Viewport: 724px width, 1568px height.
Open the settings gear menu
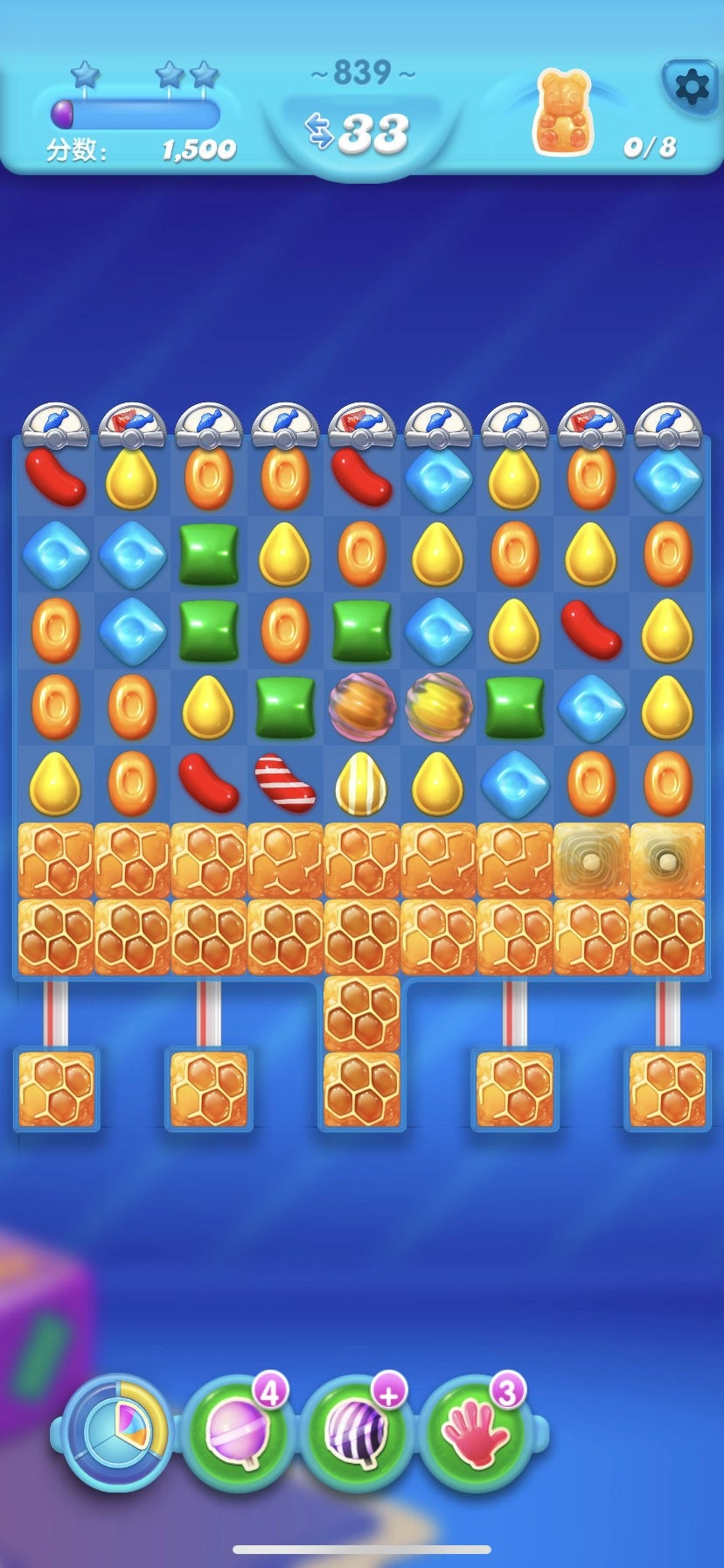(691, 85)
